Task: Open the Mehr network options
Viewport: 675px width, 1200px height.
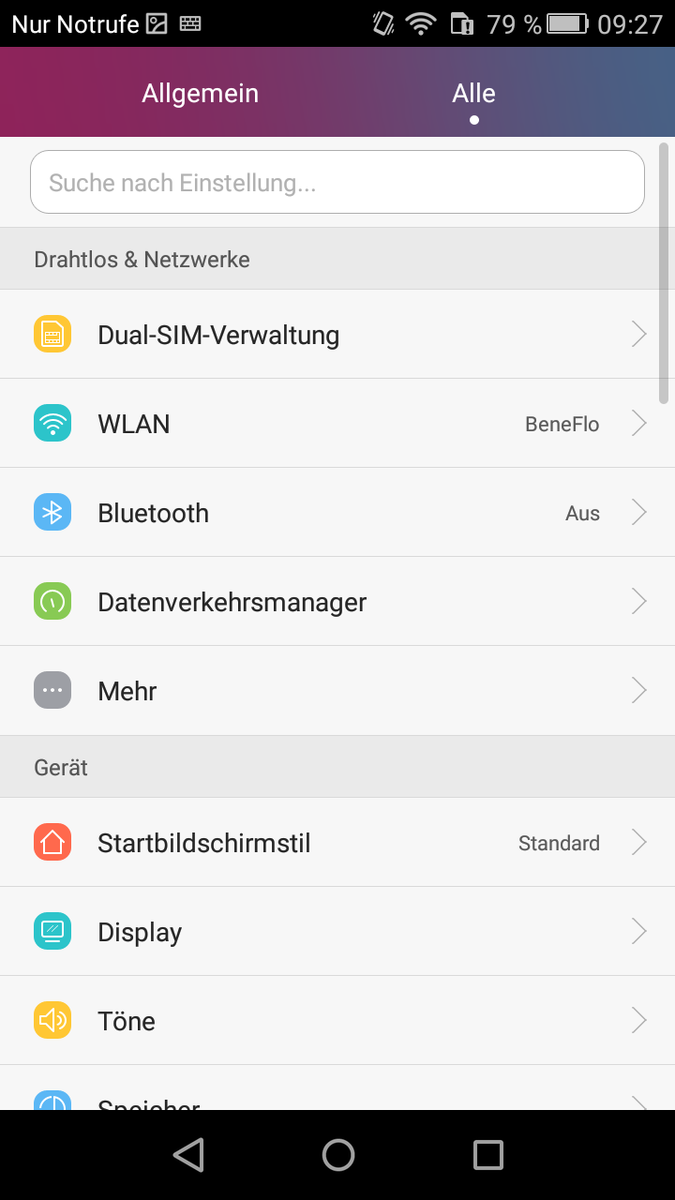Action: (x=337, y=691)
